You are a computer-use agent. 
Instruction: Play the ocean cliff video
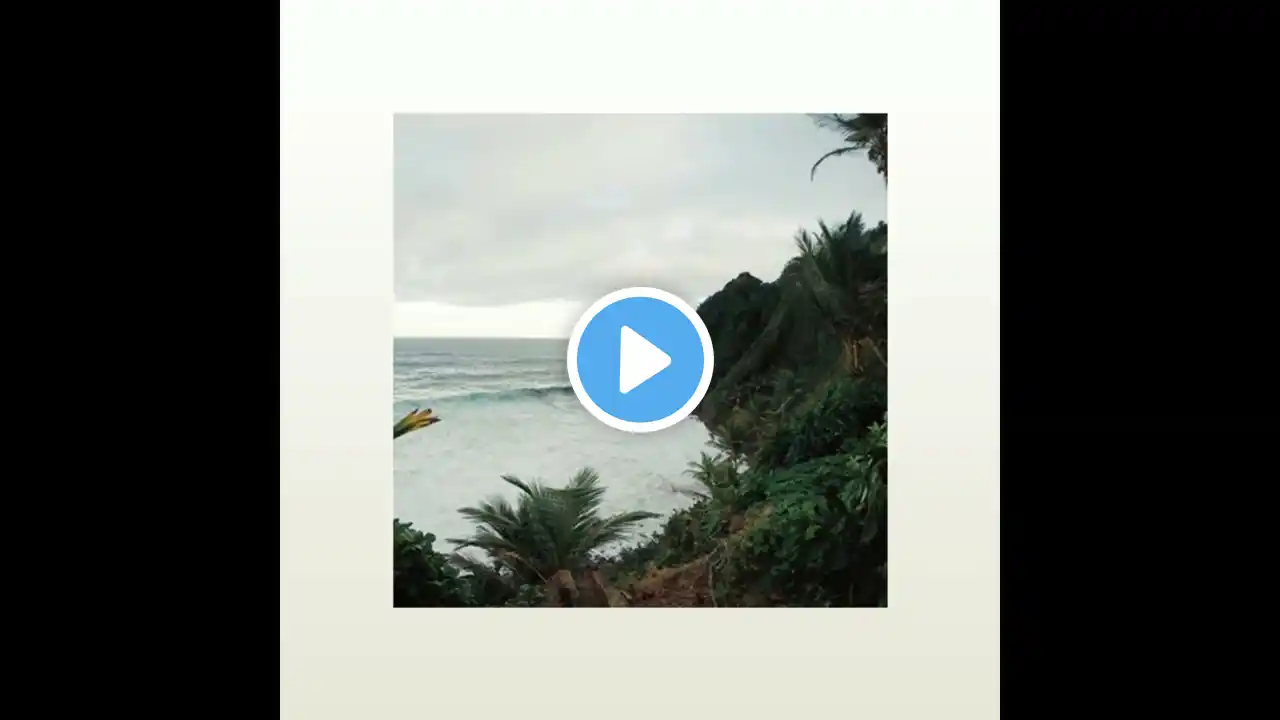640,359
